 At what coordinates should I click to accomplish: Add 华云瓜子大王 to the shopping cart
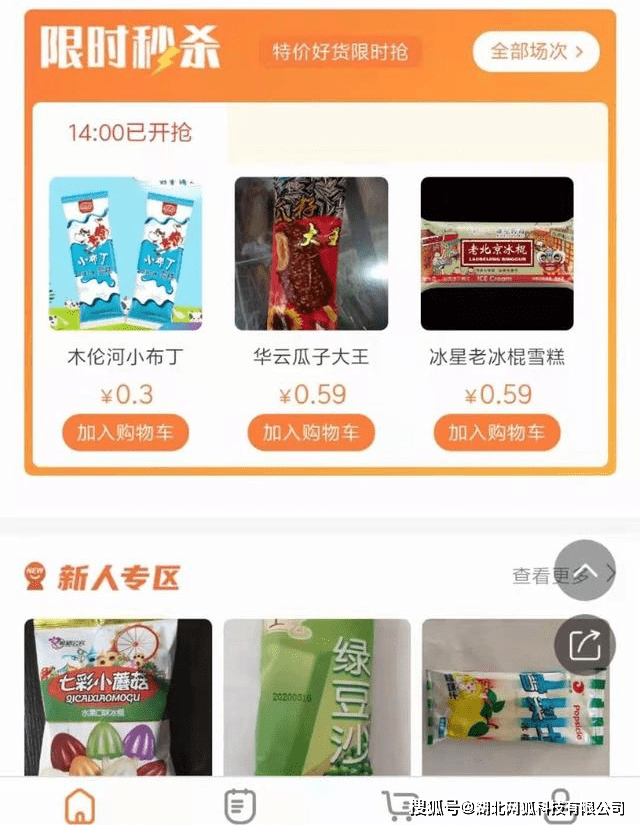(311, 433)
